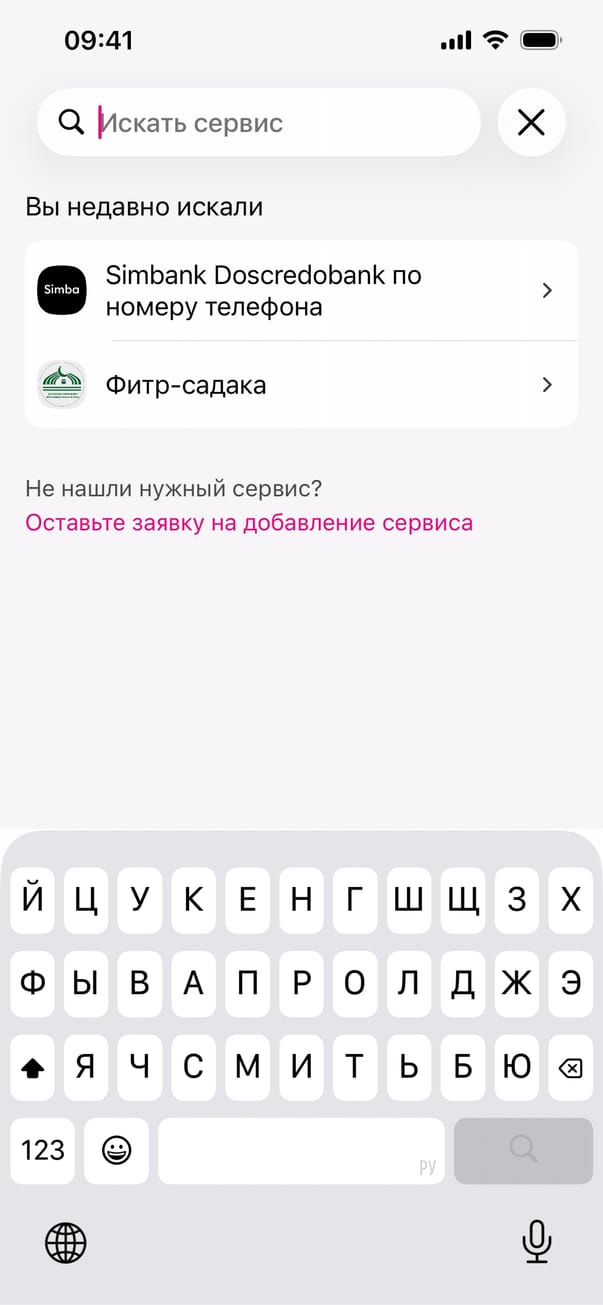Switch the keyboard to the 123 numbers layout
This screenshot has height=1305, width=603.
coord(43,1151)
